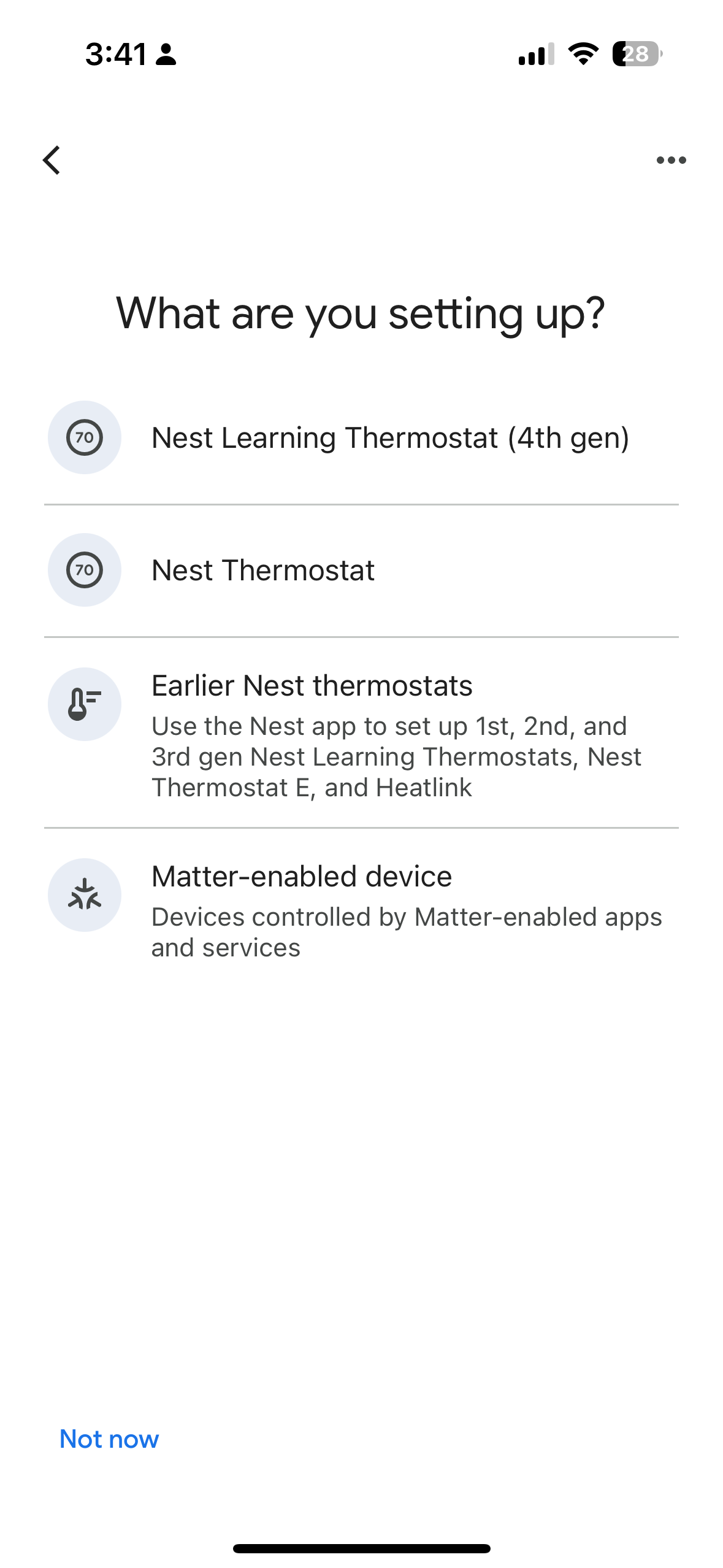The image size is (723, 1568).
Task: Click the Nest Thermostat dial icon
Action: (84, 570)
